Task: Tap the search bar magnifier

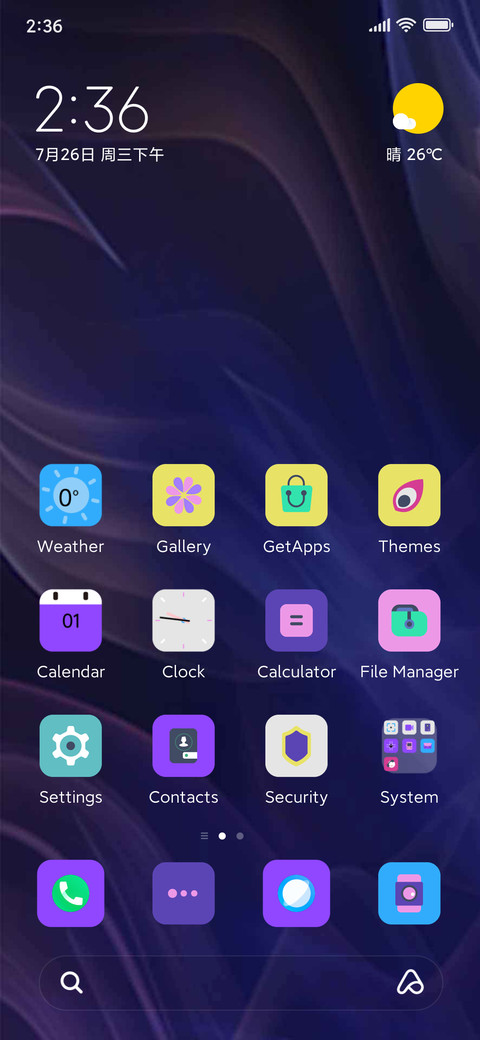Action: click(72, 982)
